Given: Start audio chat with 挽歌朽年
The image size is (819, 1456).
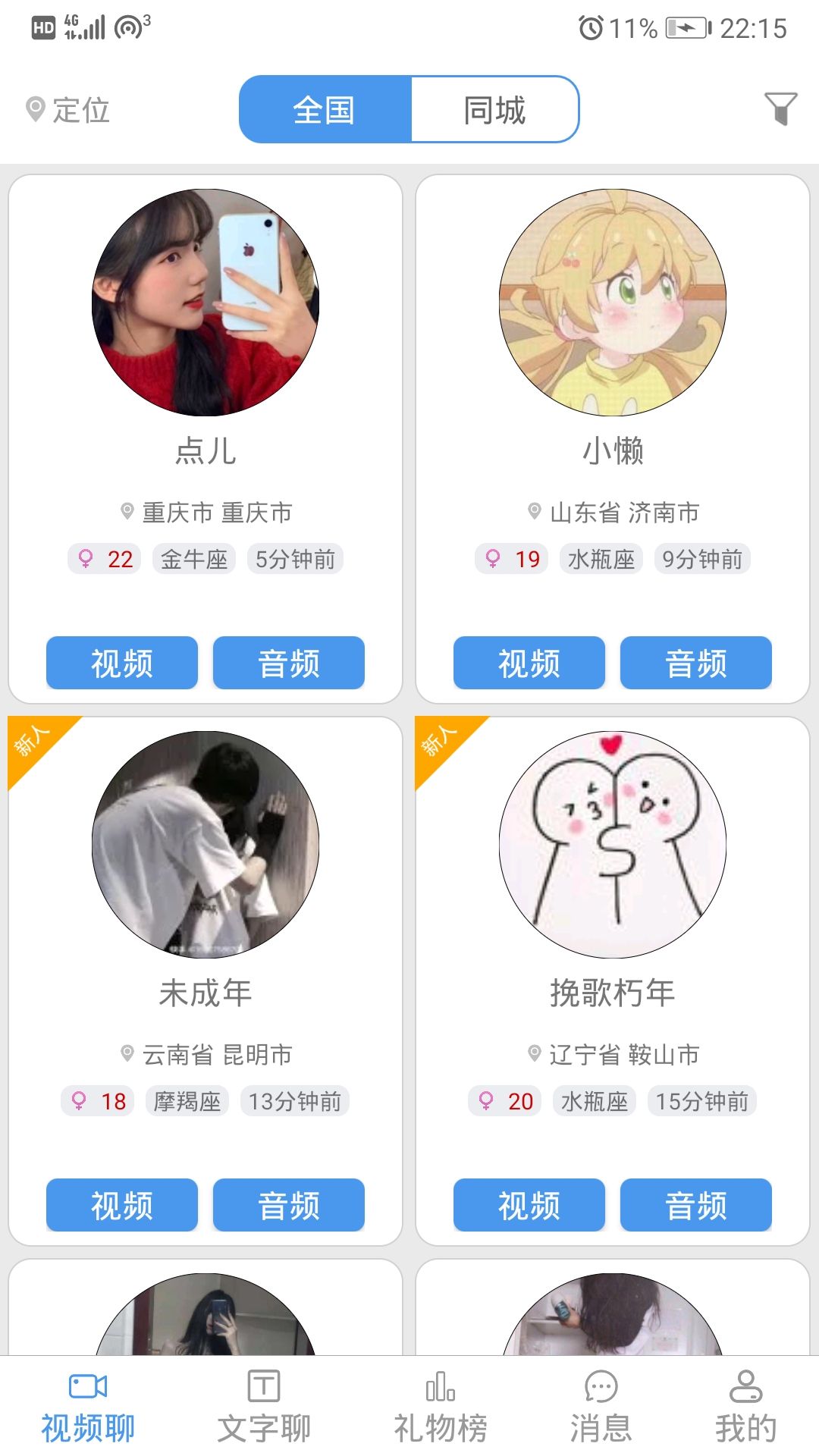Looking at the screenshot, I should [x=696, y=1205].
